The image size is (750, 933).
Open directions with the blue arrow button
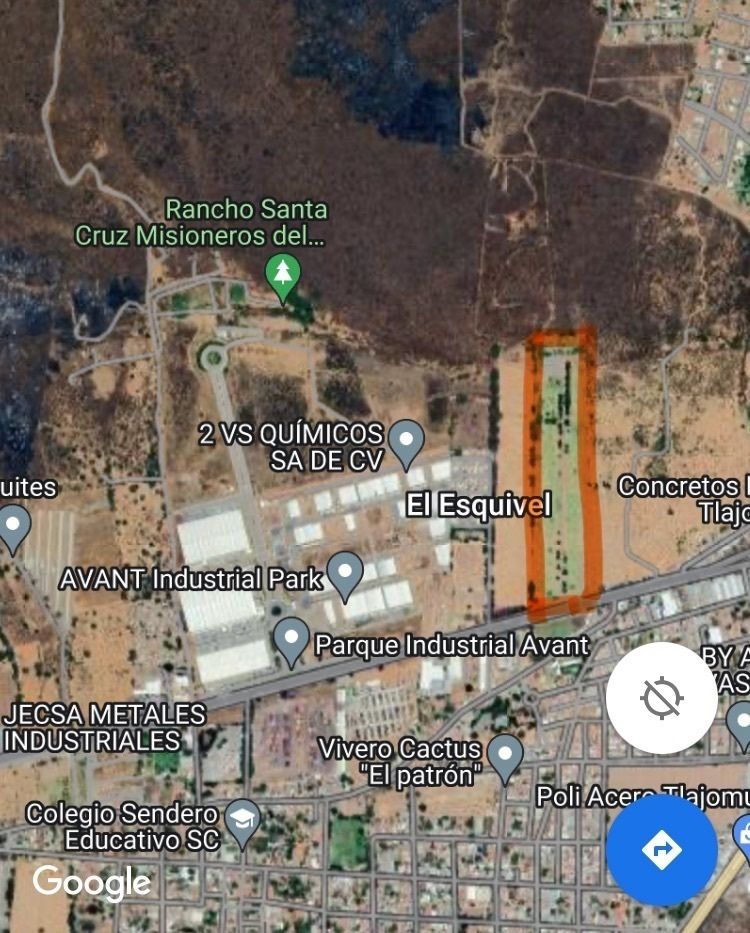[x=661, y=850]
